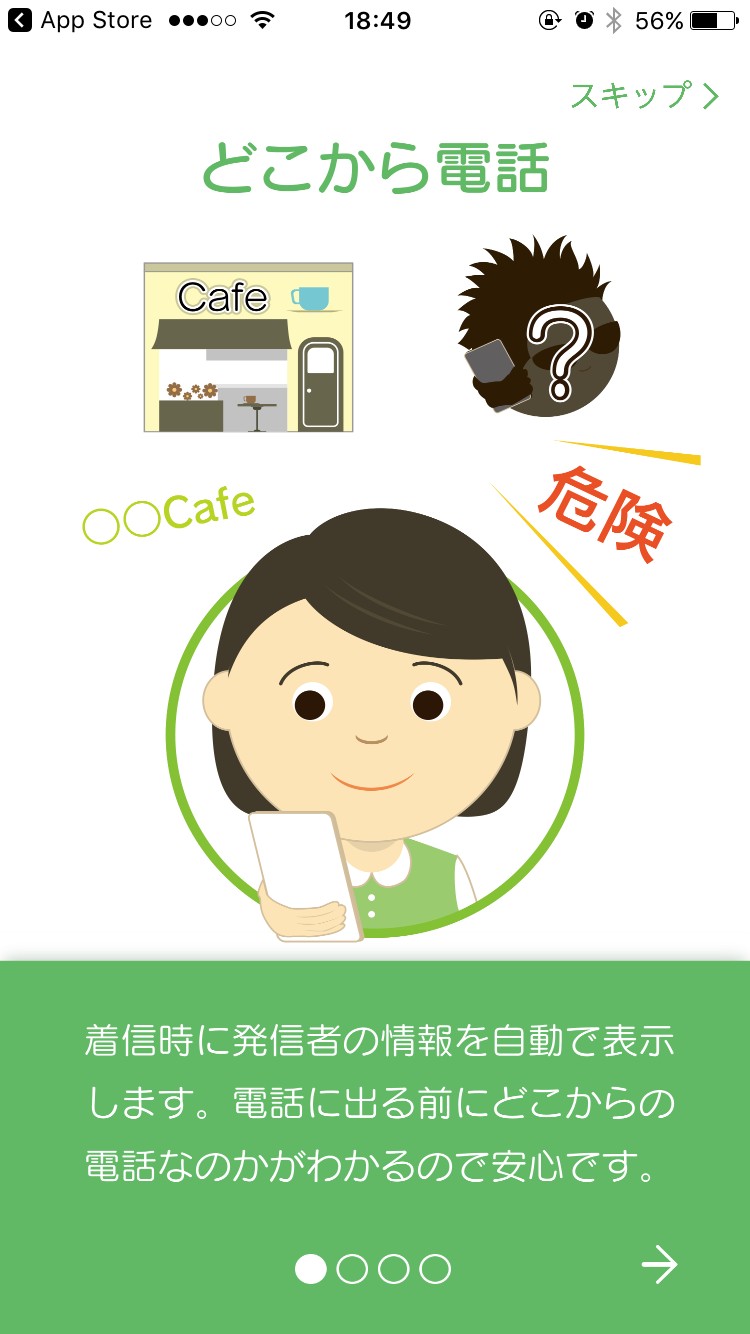Tap スキップ to skip the intro
Screen dimensions: 750x1334
644,96
